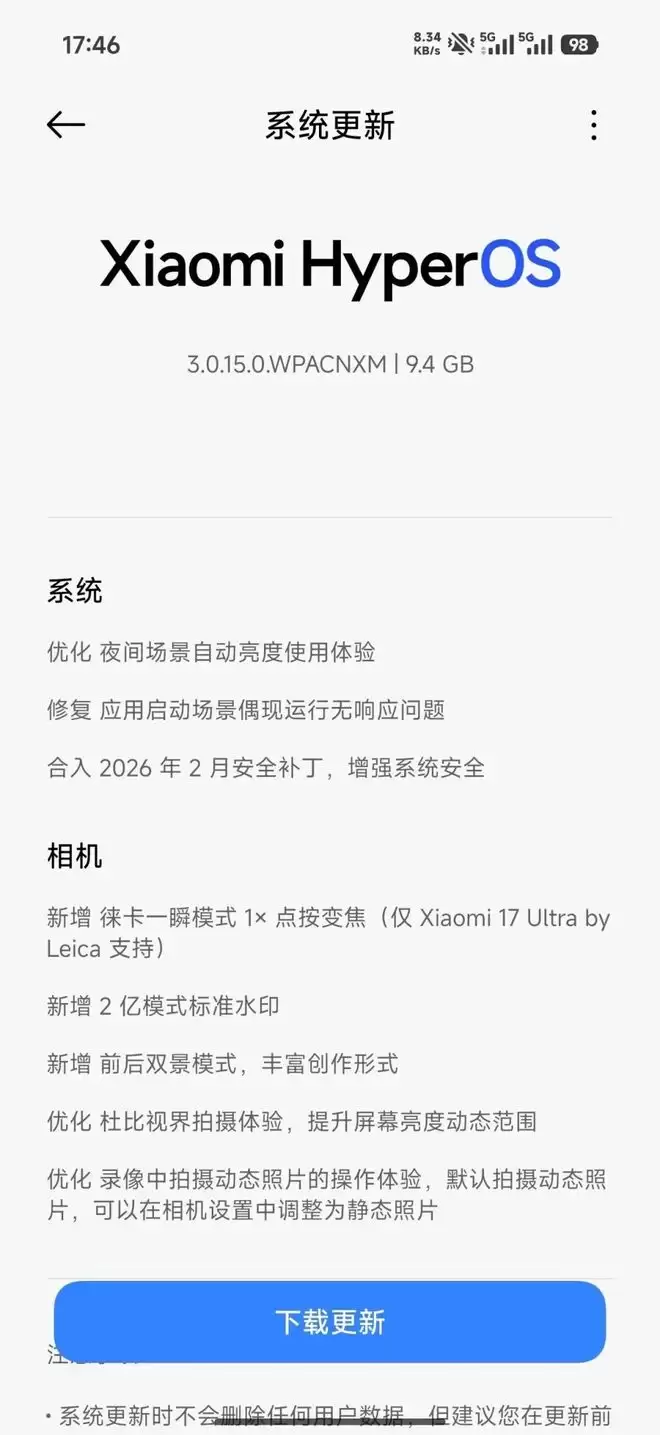
Task: Go back from 系统更新 page
Action: [x=66, y=125]
